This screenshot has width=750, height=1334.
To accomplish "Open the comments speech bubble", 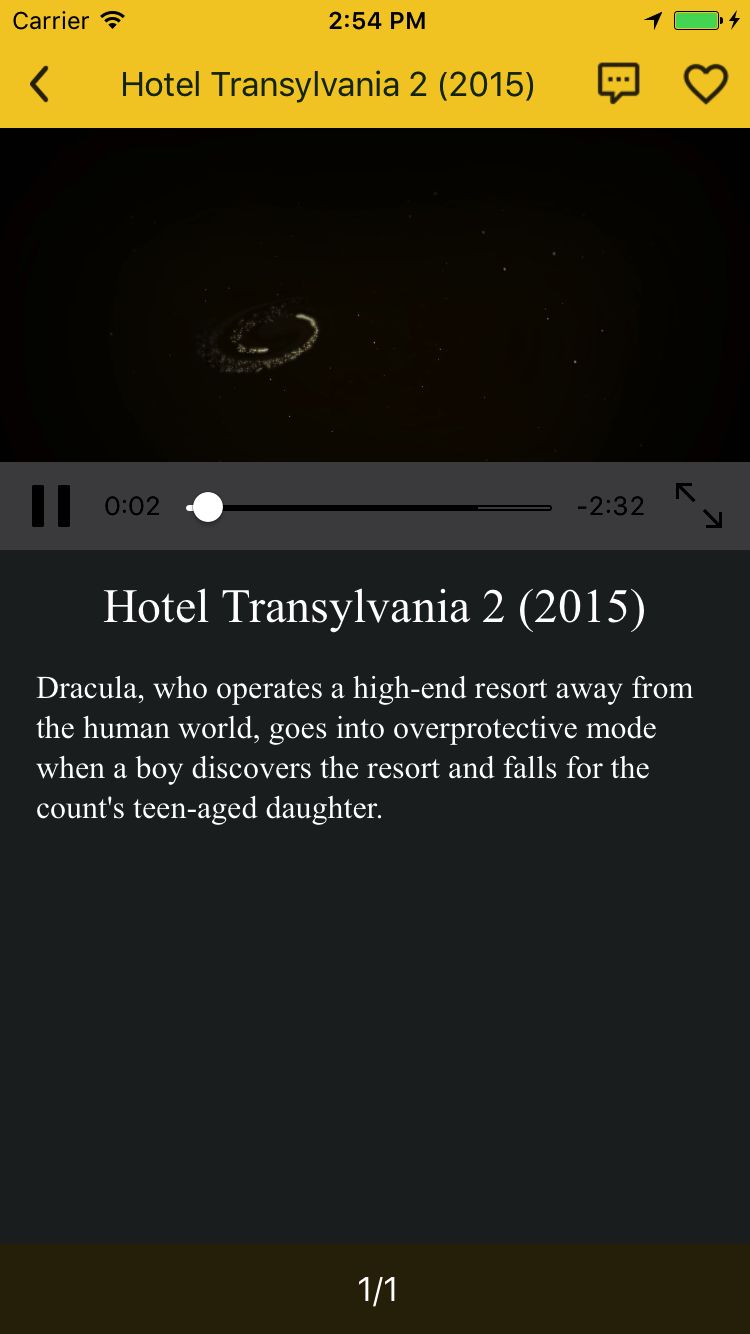I will click(x=618, y=84).
